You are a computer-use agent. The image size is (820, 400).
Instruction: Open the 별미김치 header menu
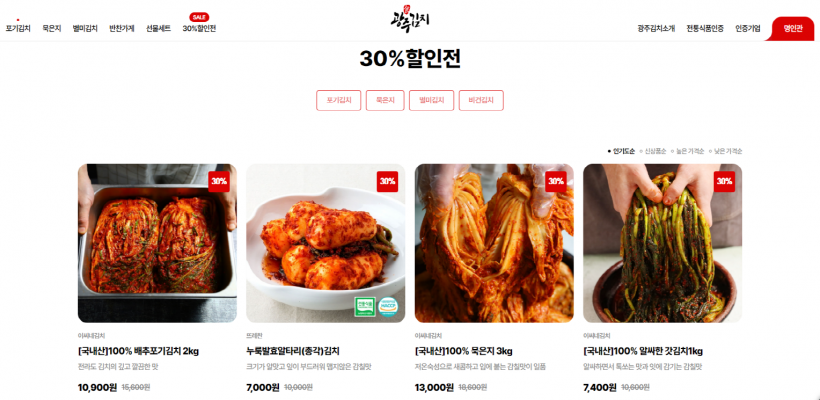pos(85,28)
